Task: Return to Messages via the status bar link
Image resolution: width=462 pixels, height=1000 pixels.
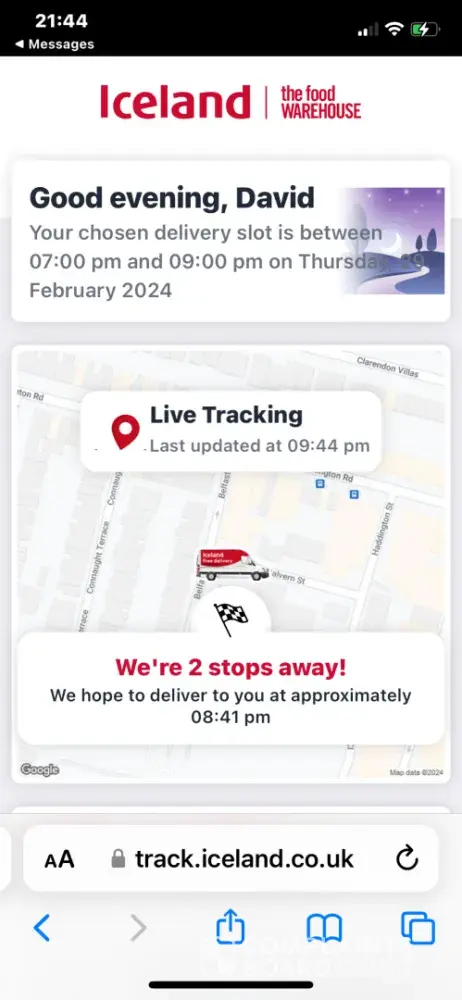Action: point(54,44)
